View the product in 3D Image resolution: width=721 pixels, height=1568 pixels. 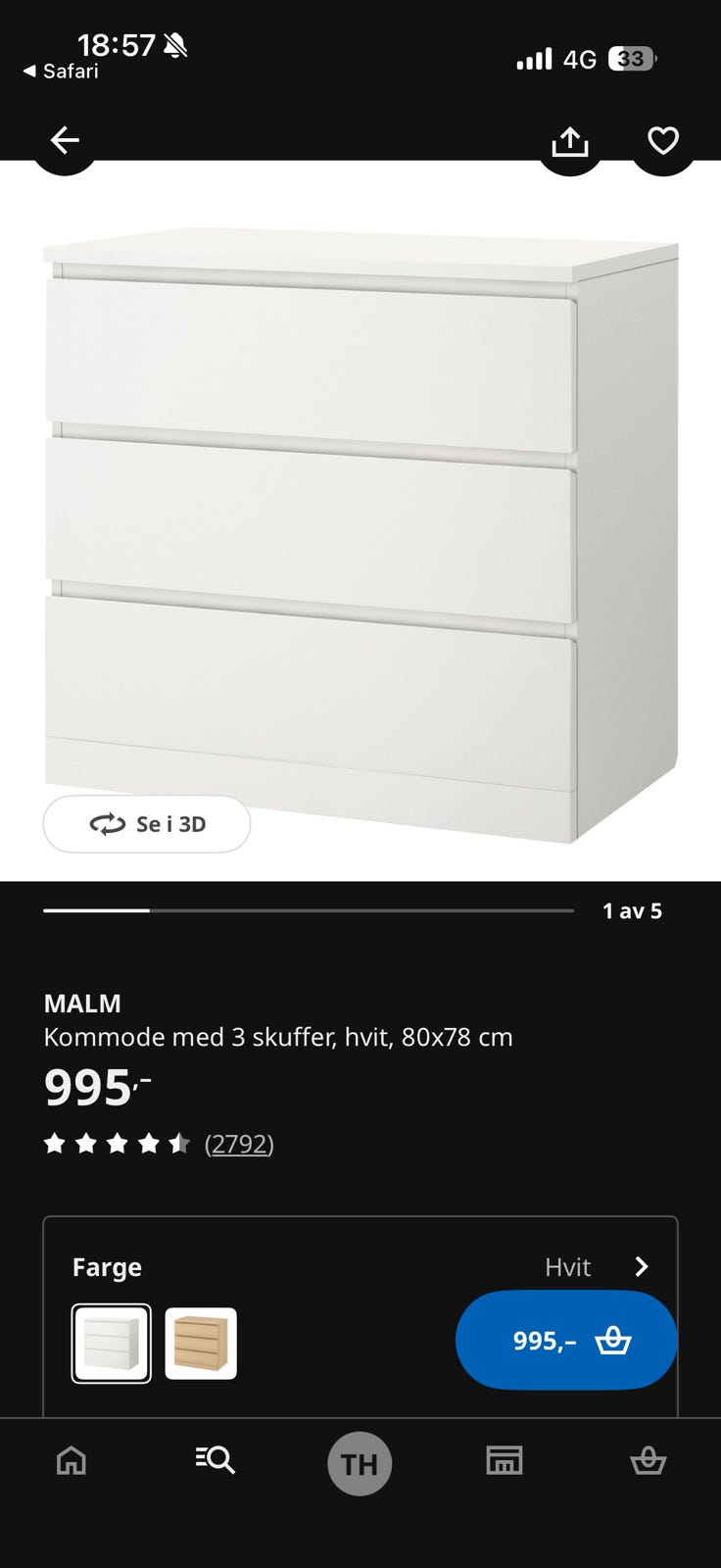coord(145,824)
